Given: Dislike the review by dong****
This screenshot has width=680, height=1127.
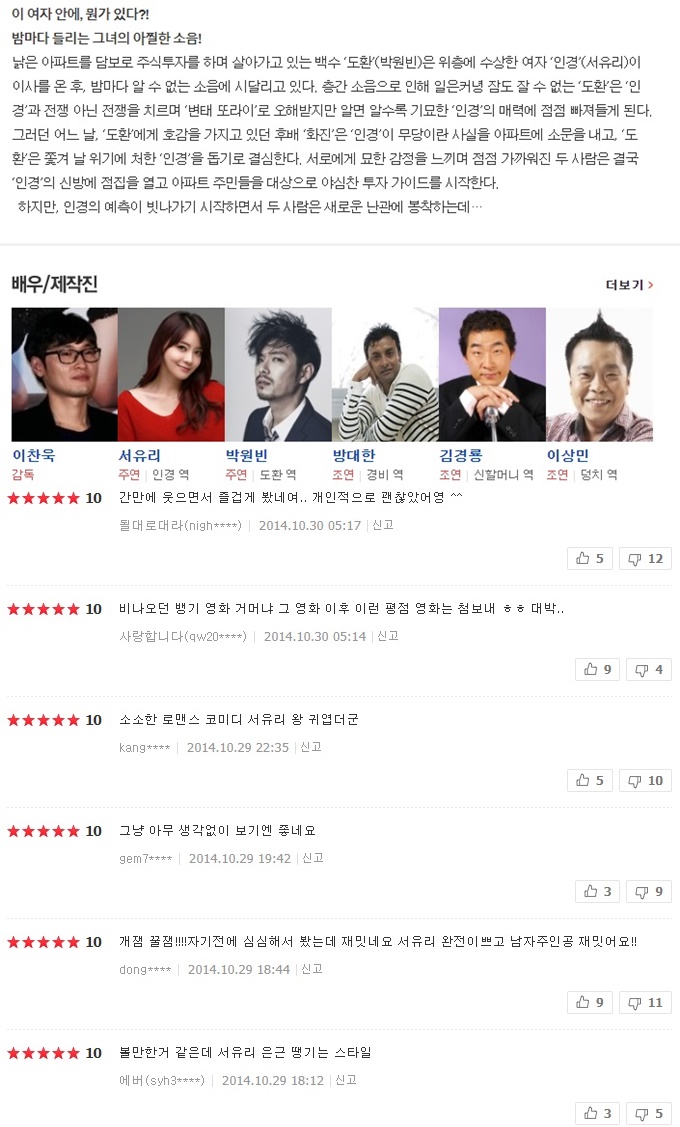Looking at the screenshot, I should pos(645,1003).
